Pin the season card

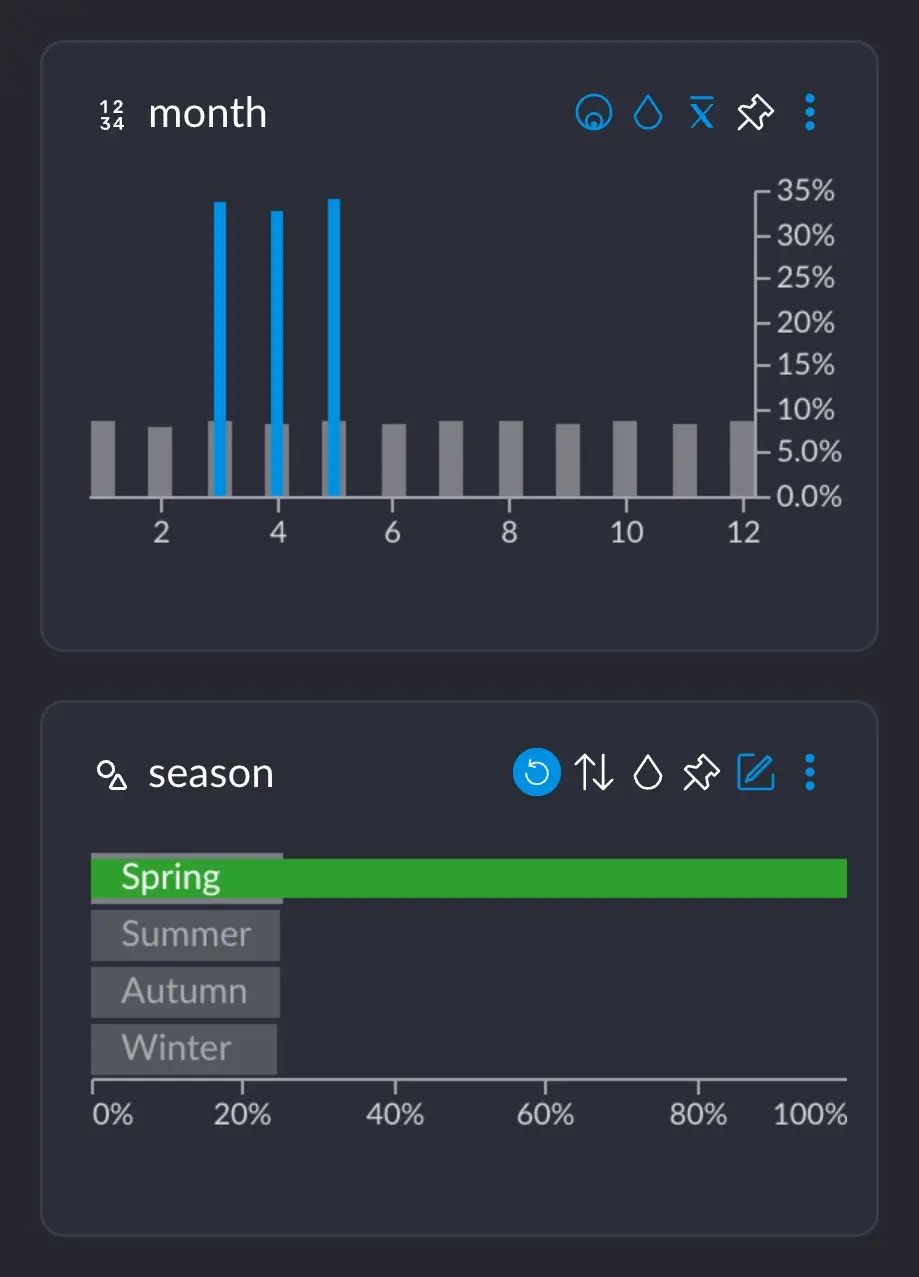point(701,774)
